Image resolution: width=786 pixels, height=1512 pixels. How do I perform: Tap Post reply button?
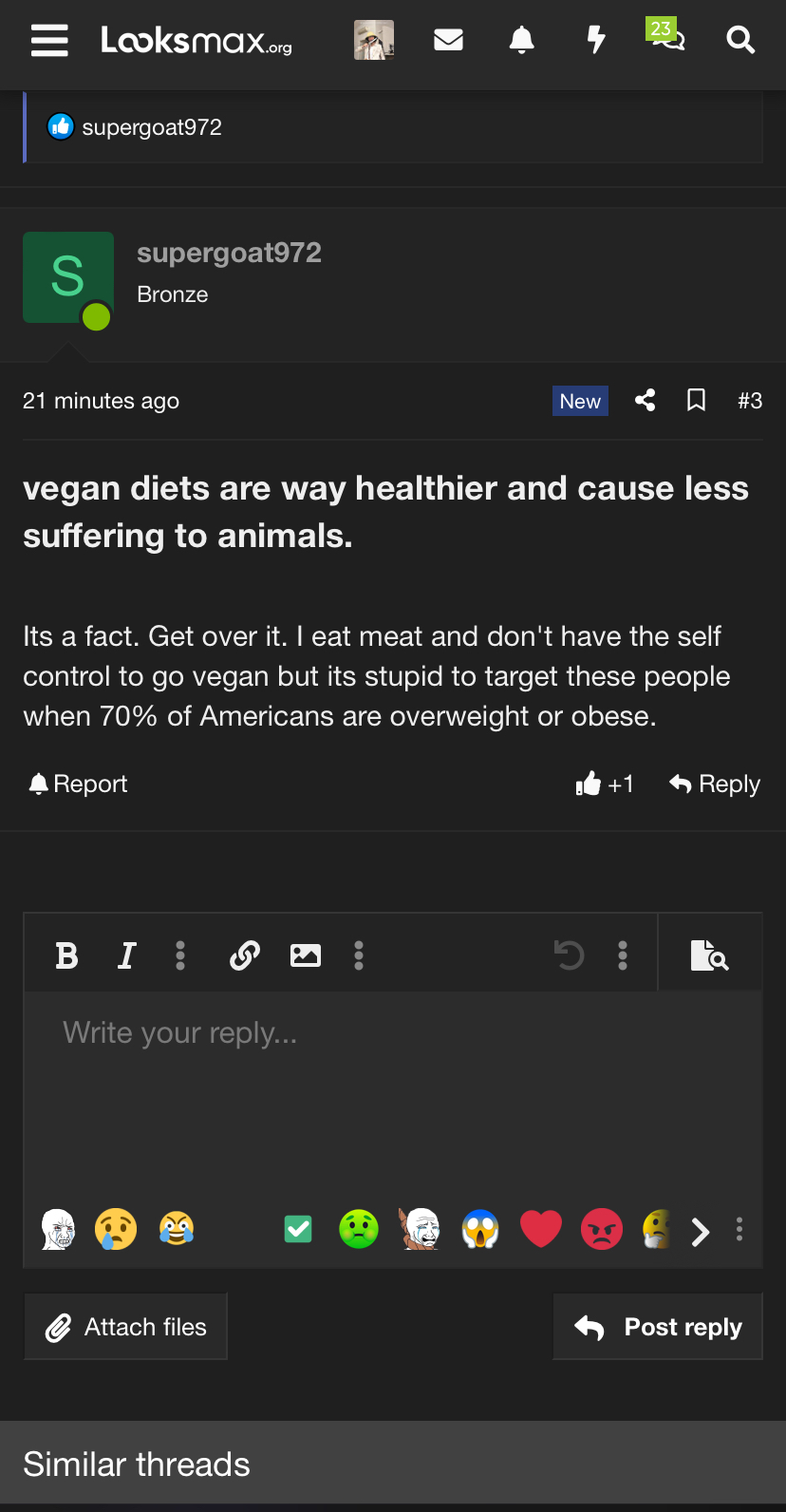coord(658,1327)
